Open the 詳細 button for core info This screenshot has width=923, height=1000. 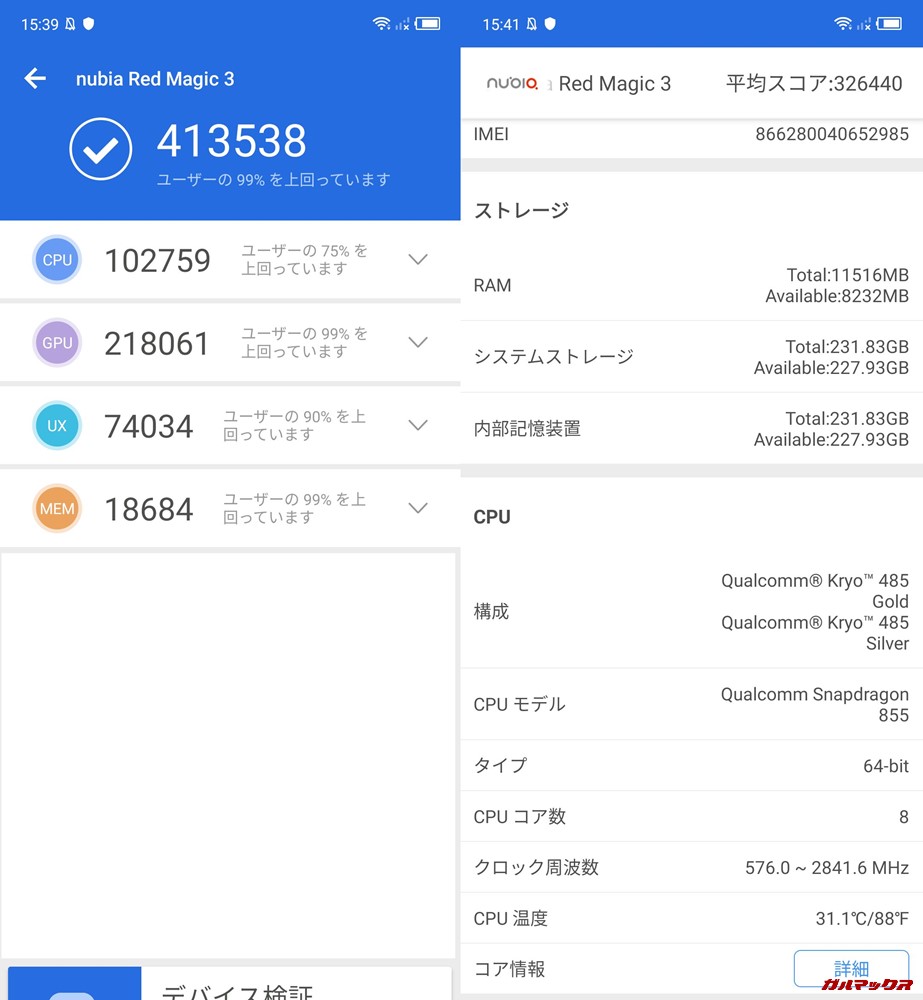(x=851, y=968)
